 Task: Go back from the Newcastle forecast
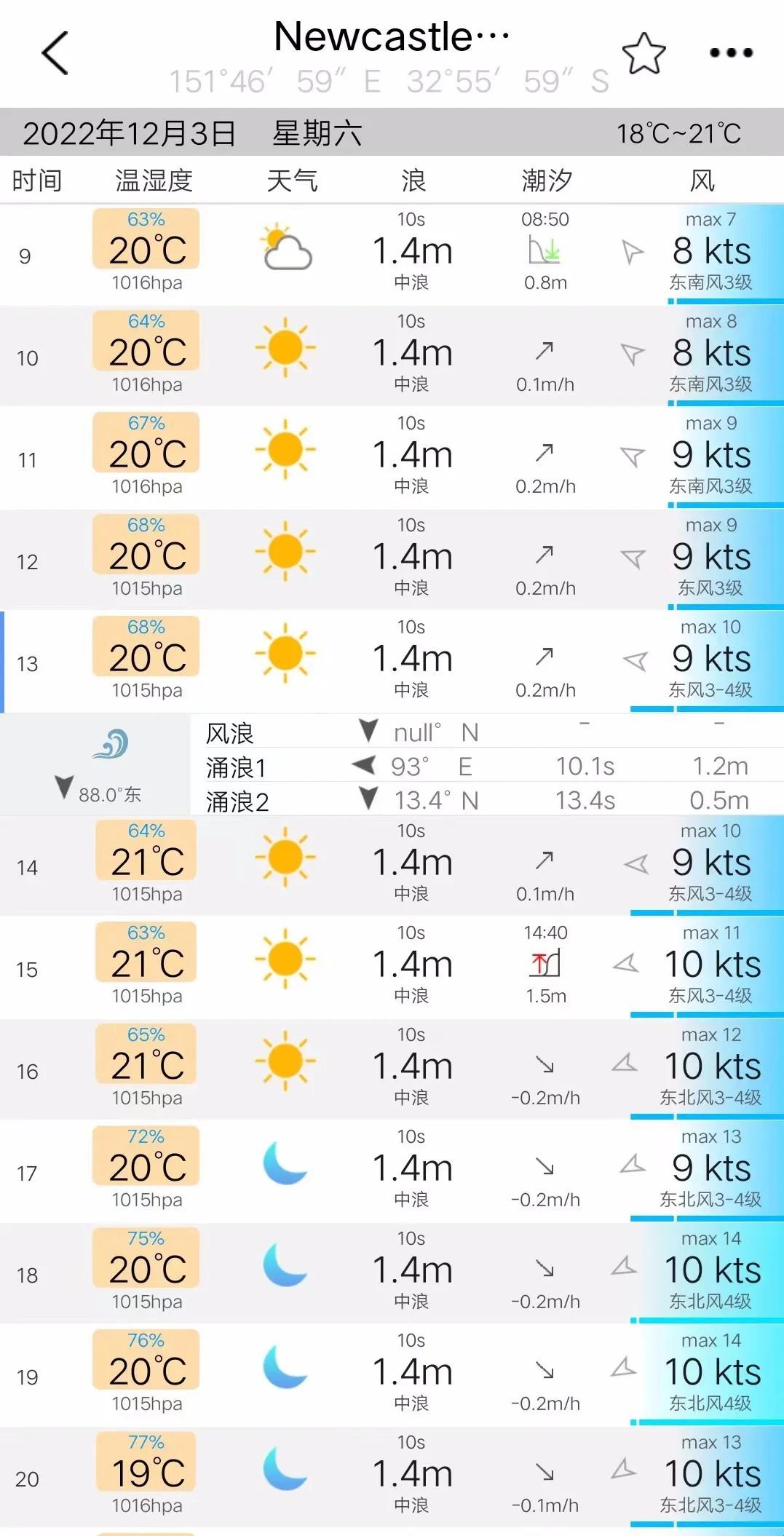55,53
